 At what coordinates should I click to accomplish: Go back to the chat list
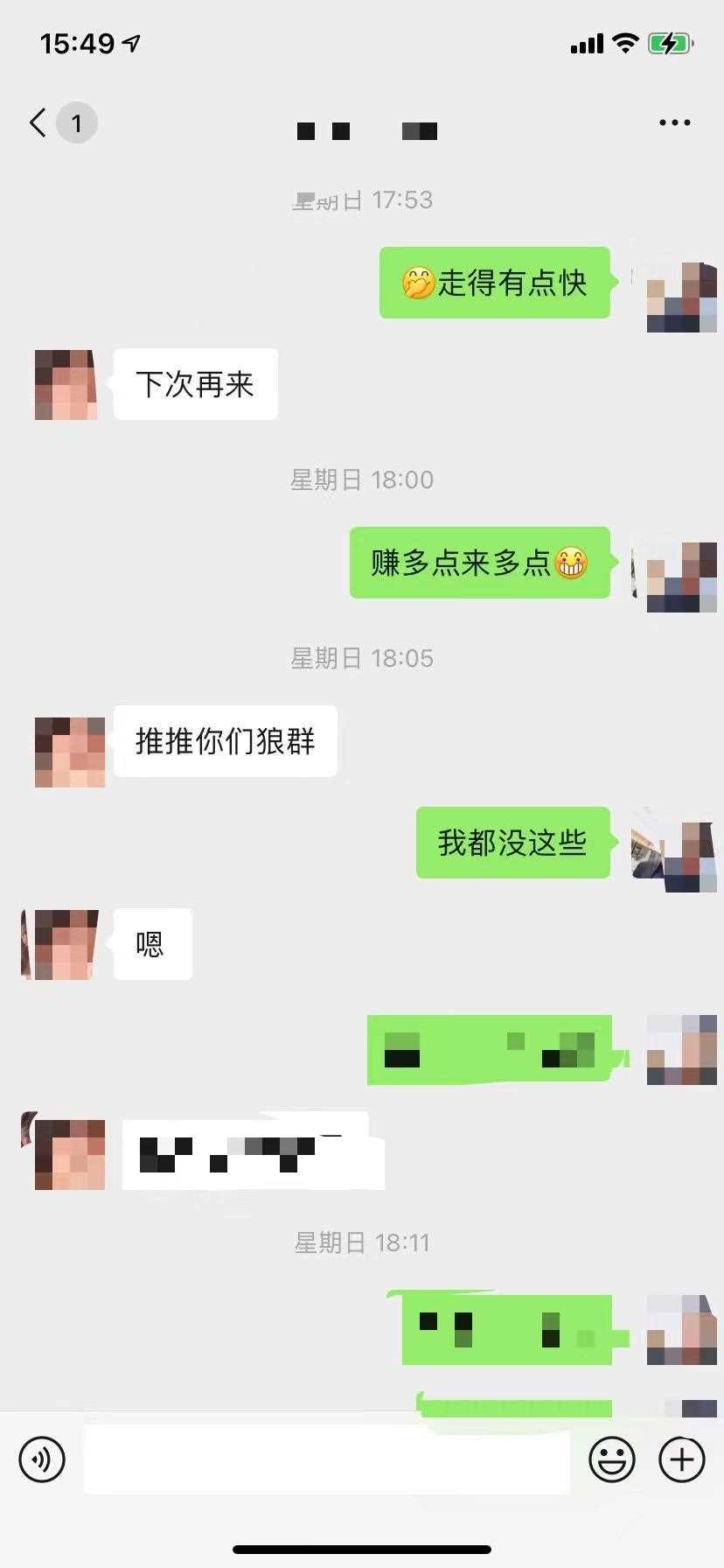point(38,122)
